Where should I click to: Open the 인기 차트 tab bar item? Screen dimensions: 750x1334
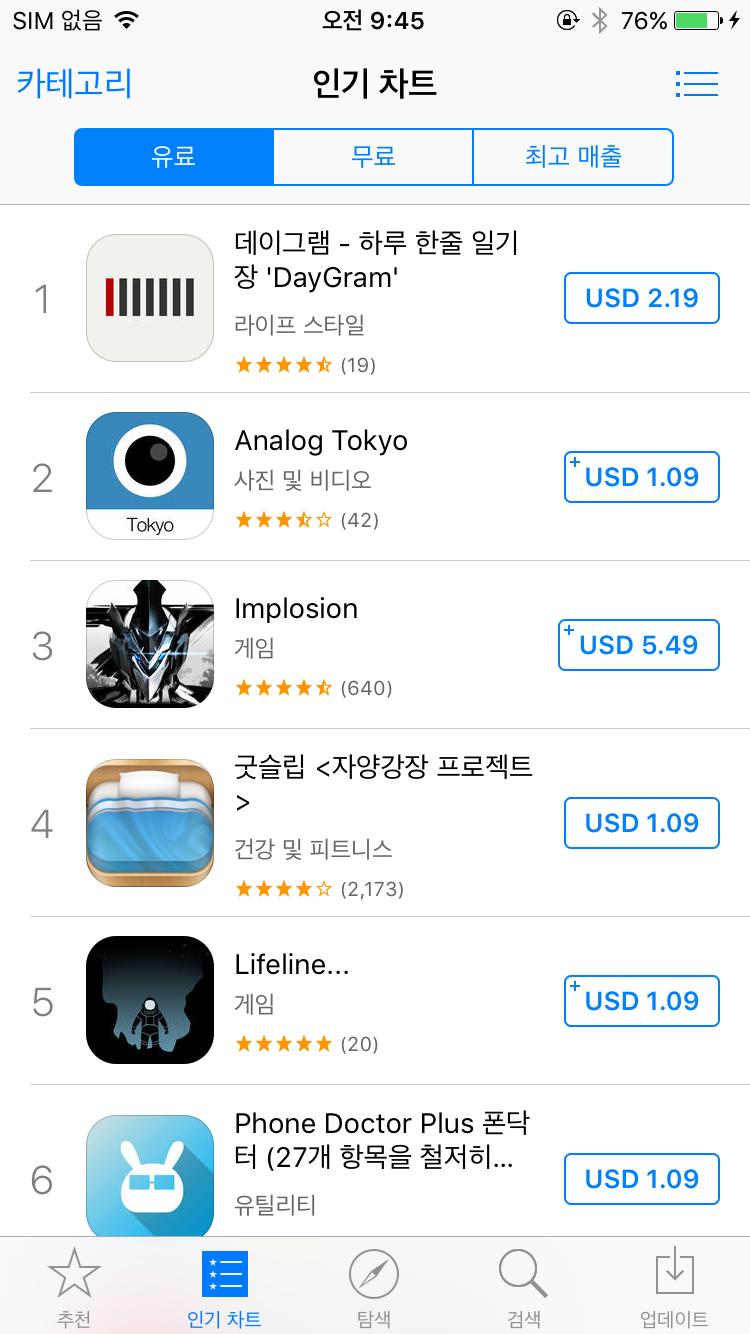pos(223,1283)
